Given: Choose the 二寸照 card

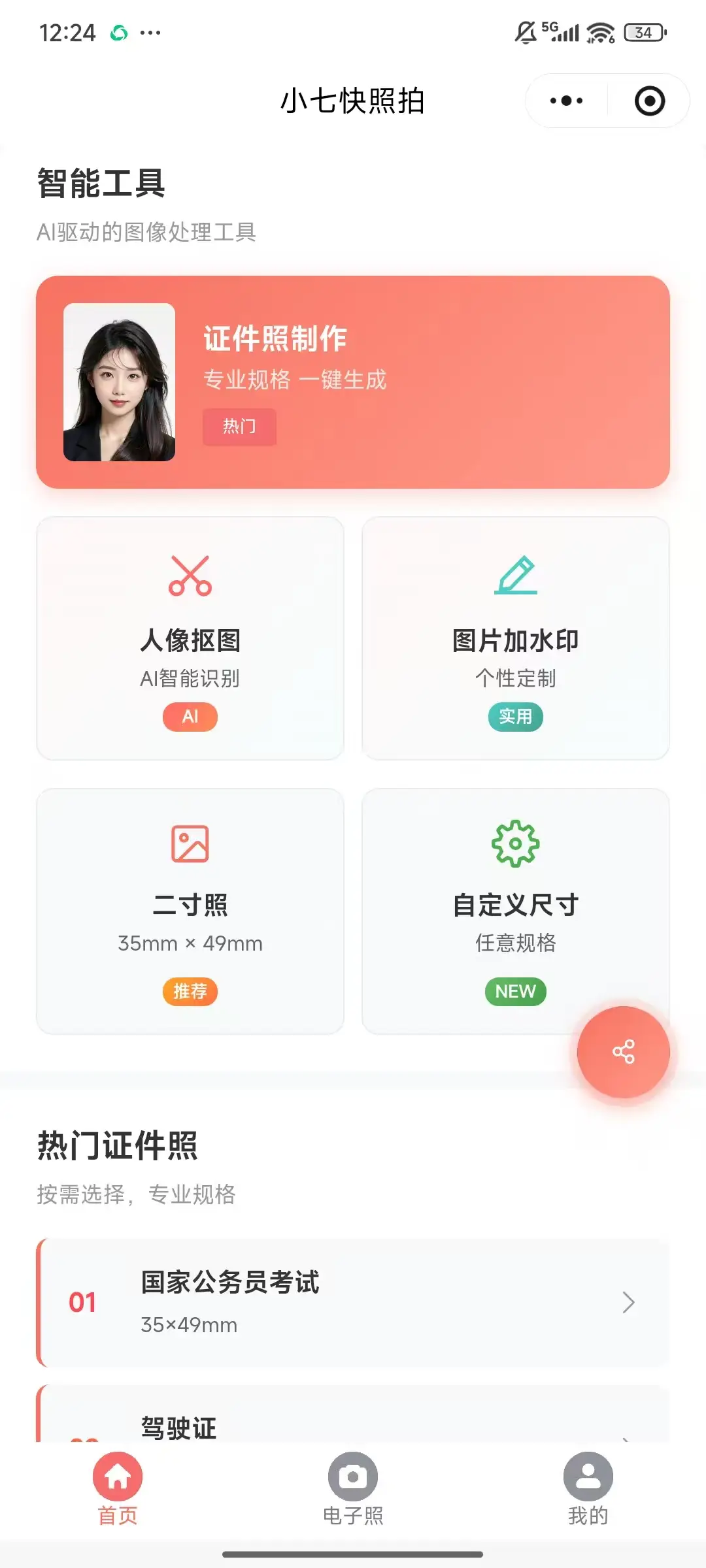Looking at the screenshot, I should click(x=190, y=911).
